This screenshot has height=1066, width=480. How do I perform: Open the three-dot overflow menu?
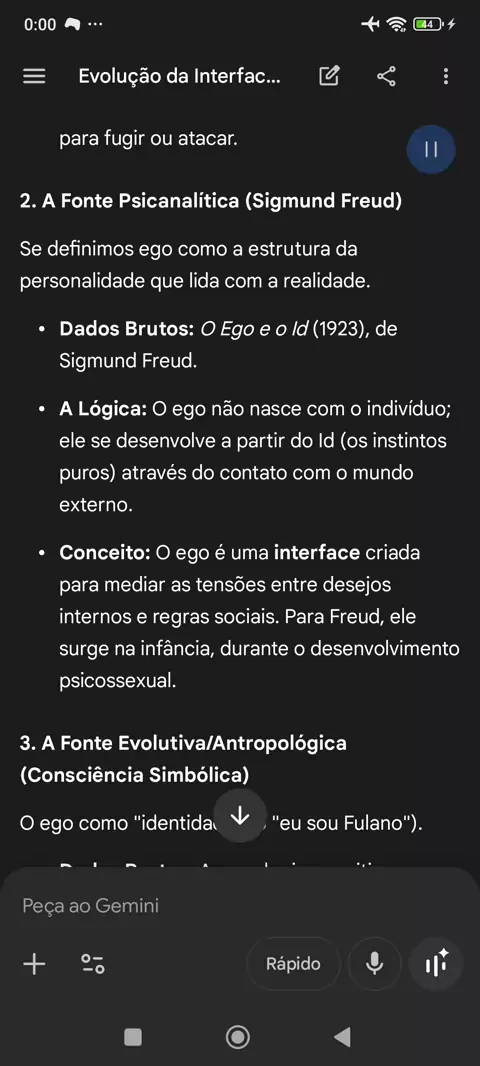coord(446,76)
